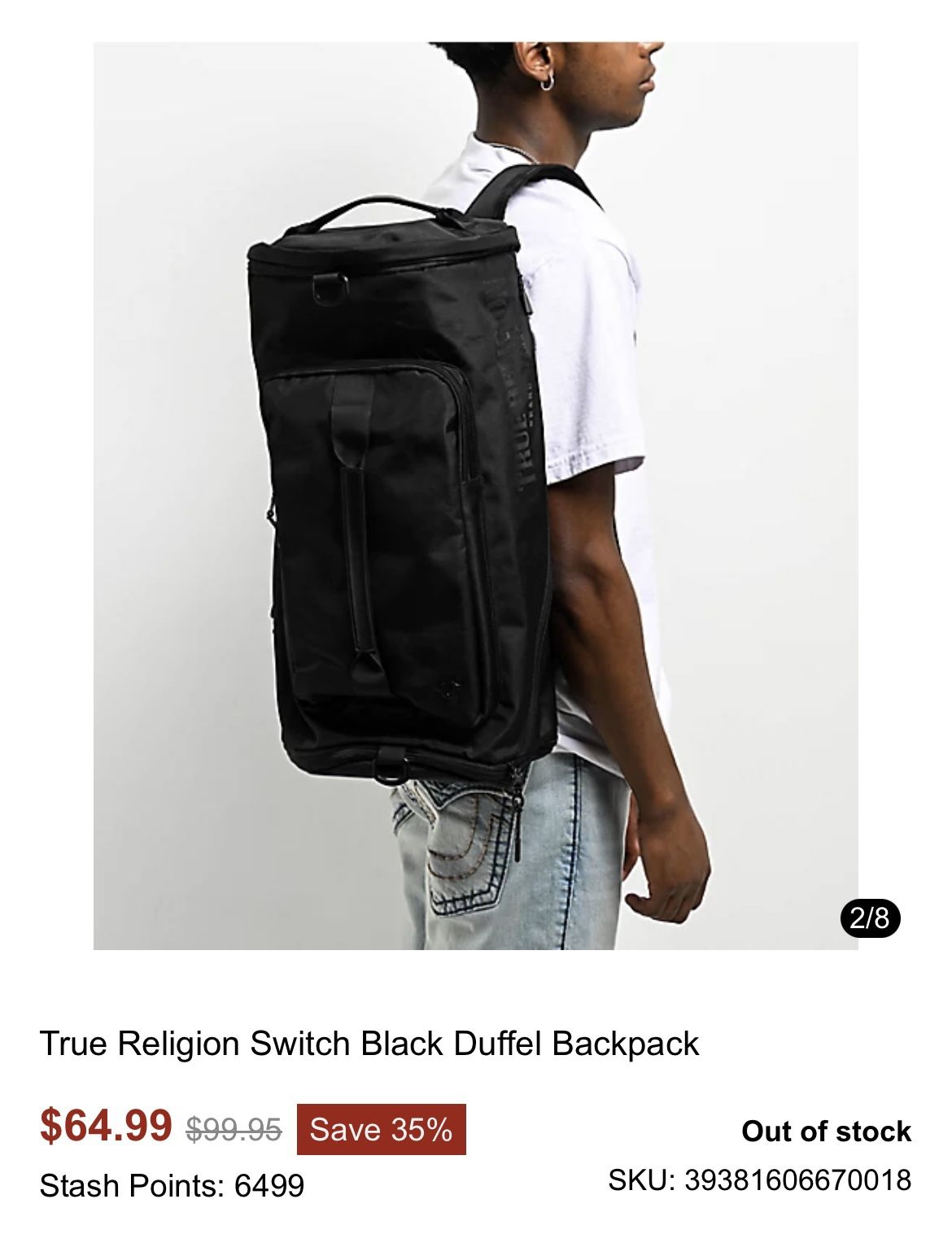
Task: Click the 2/8 badge to view gallery
Action: point(870,918)
